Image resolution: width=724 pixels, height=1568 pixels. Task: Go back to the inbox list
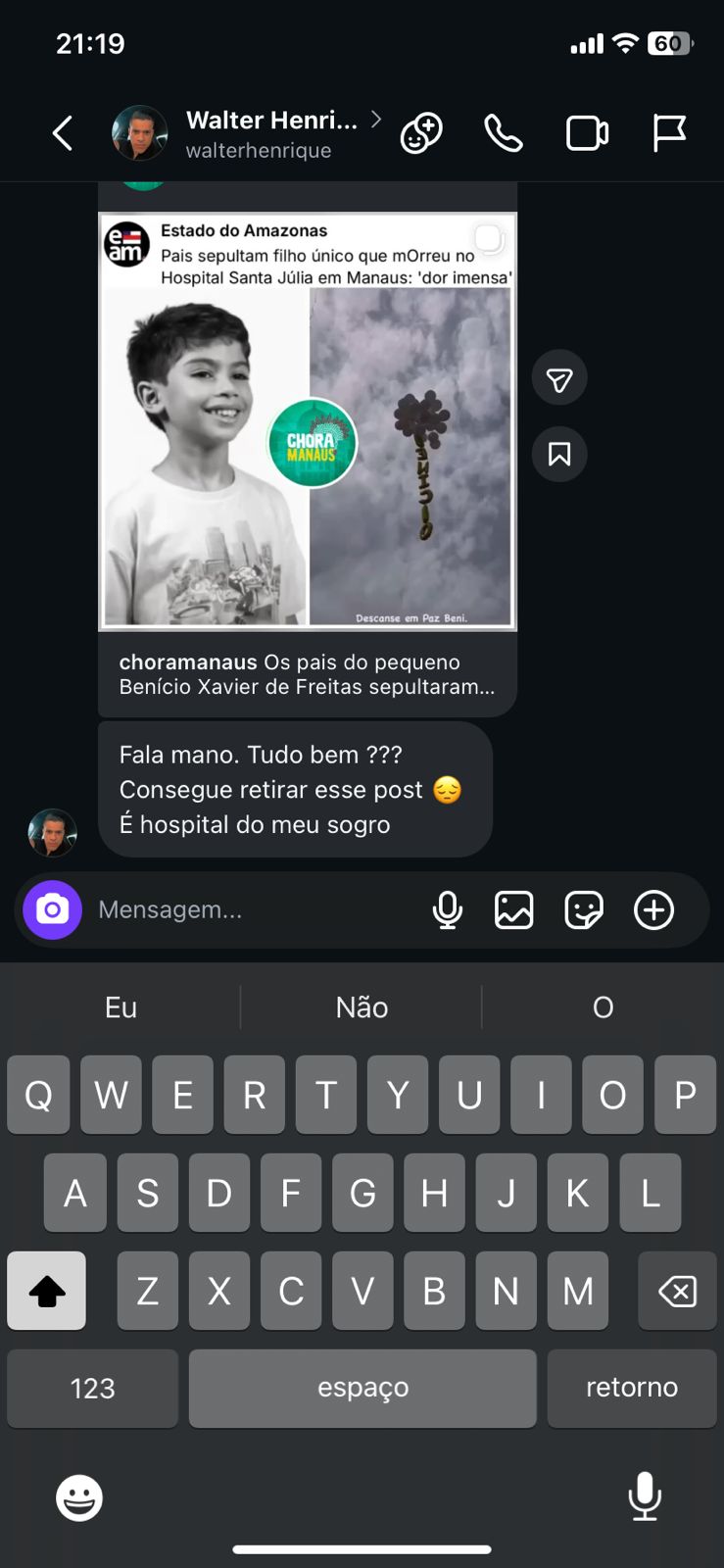pos(63,133)
